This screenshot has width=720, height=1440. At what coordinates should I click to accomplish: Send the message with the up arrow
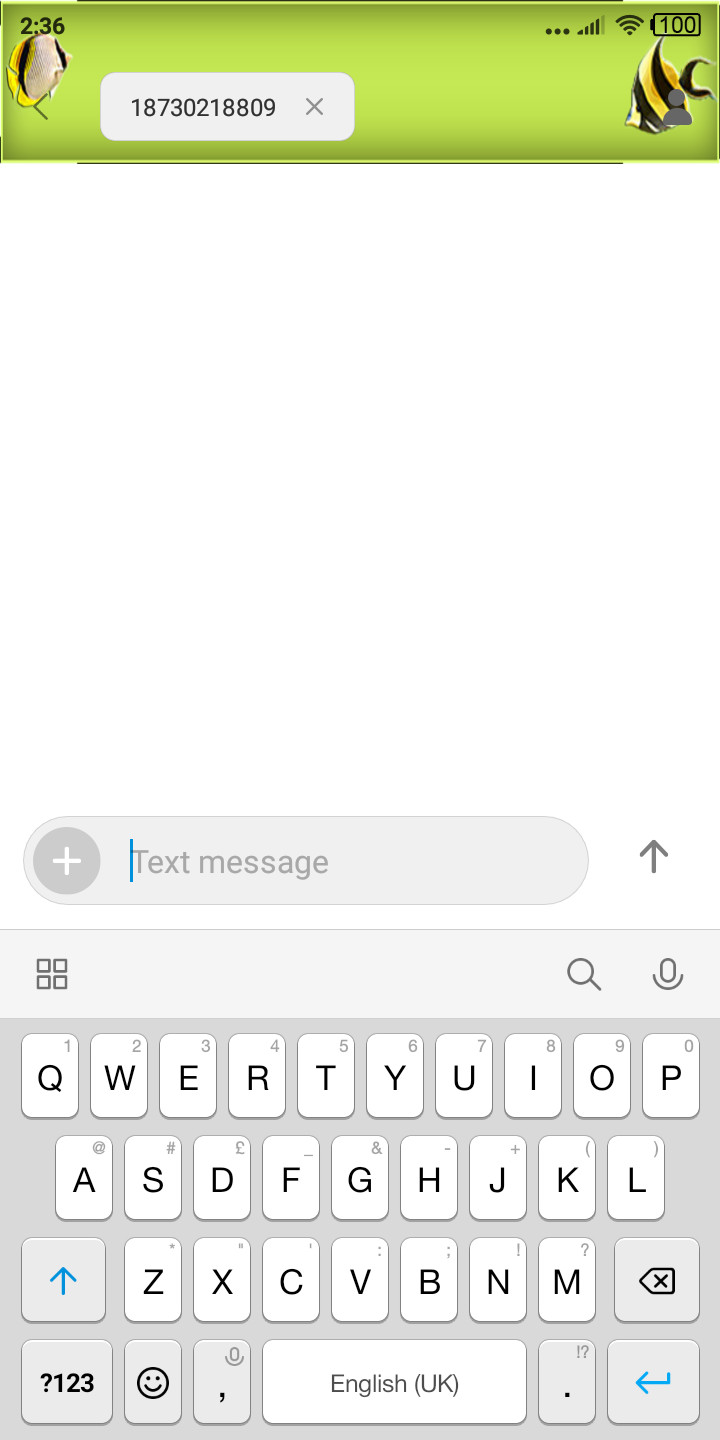pos(653,856)
